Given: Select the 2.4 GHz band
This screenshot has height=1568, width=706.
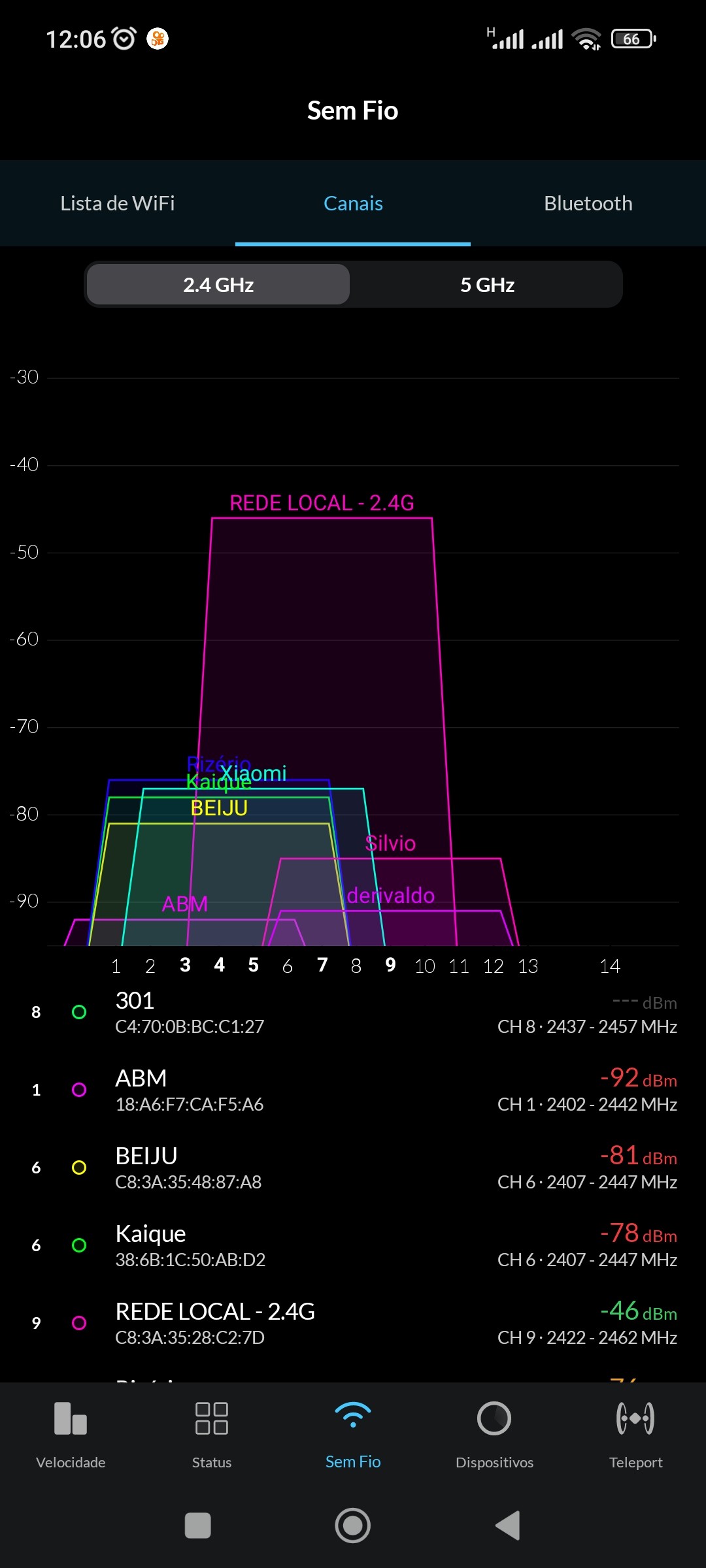Looking at the screenshot, I should [x=218, y=285].
